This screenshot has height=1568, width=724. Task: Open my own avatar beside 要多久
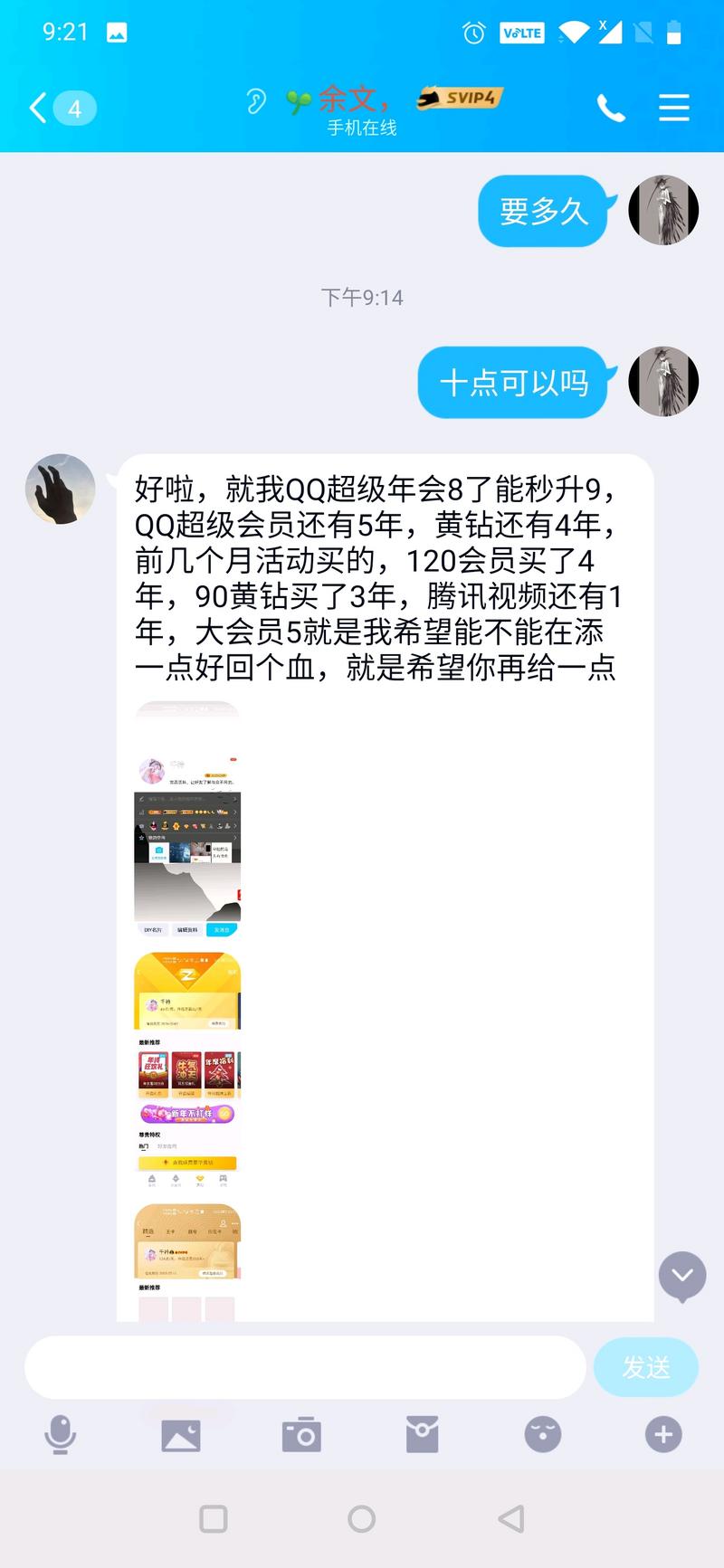click(663, 210)
